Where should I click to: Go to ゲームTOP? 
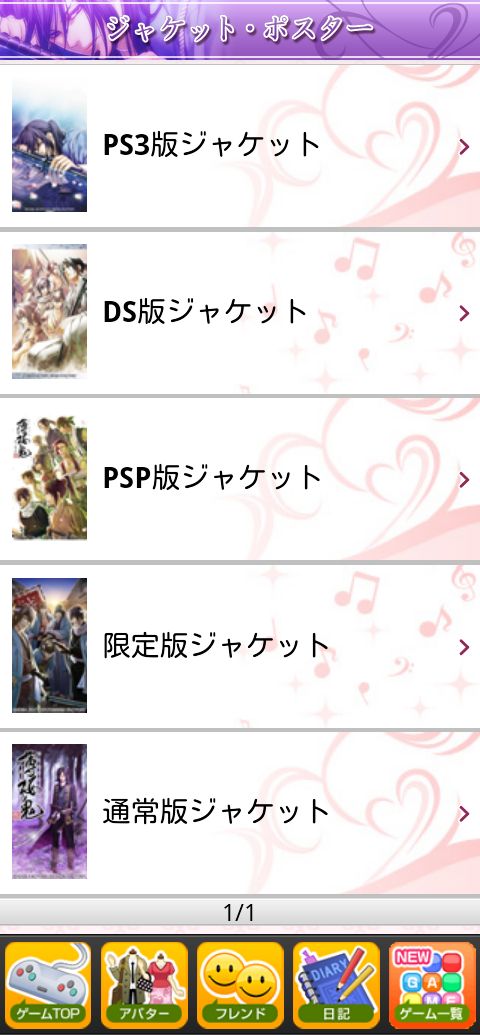coord(48,985)
